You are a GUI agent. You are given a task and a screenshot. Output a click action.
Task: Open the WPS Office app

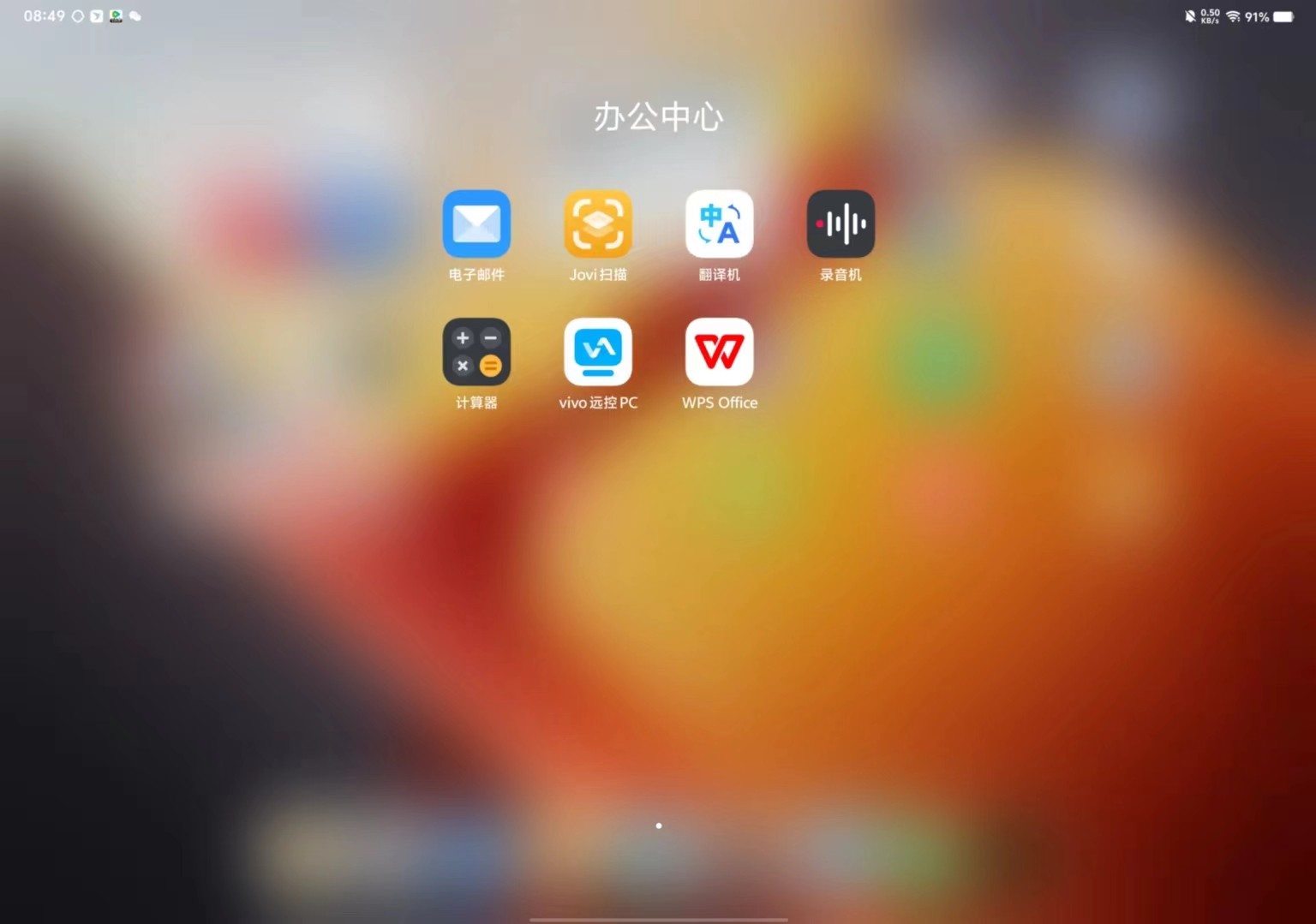pos(719,352)
